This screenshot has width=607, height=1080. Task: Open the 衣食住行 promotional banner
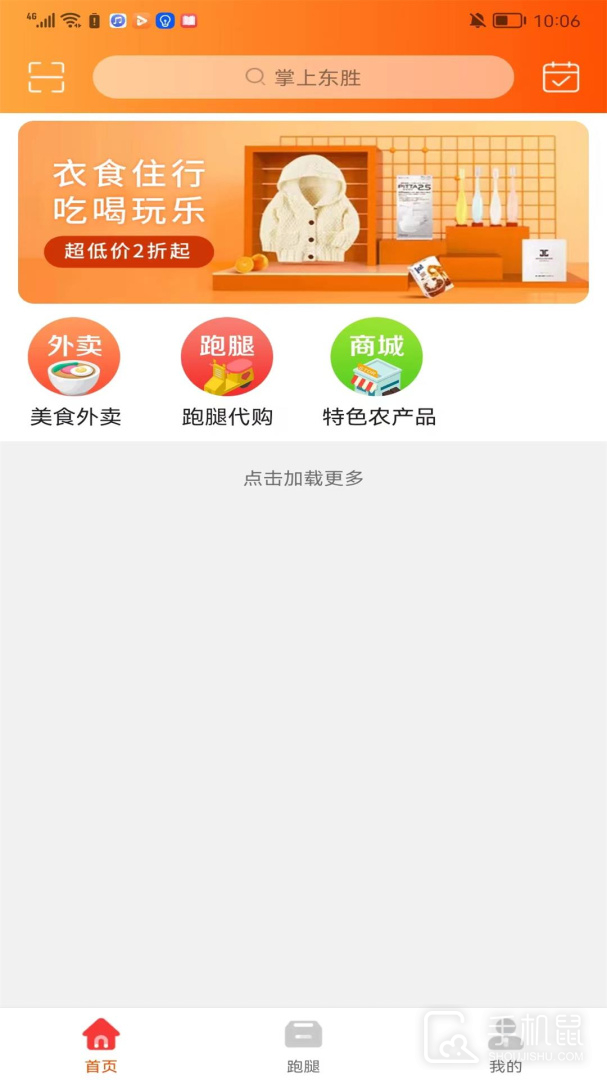pos(303,212)
